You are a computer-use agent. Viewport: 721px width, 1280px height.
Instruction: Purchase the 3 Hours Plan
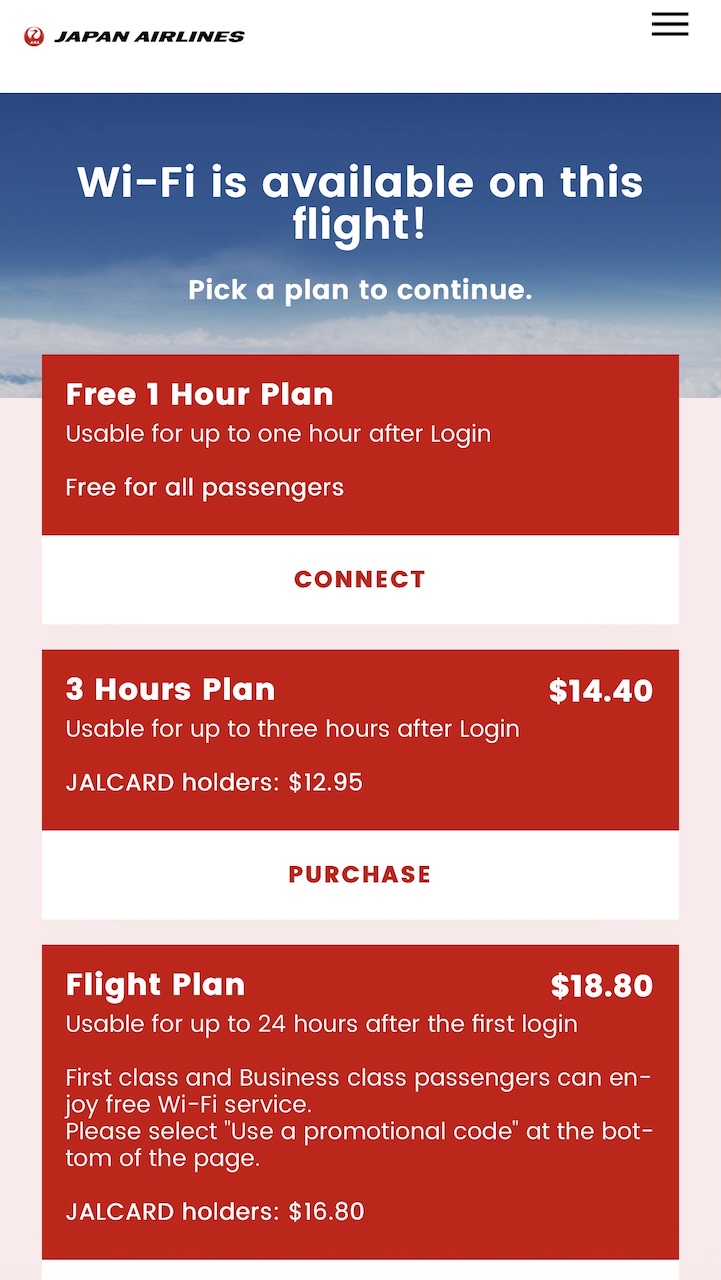tap(360, 874)
